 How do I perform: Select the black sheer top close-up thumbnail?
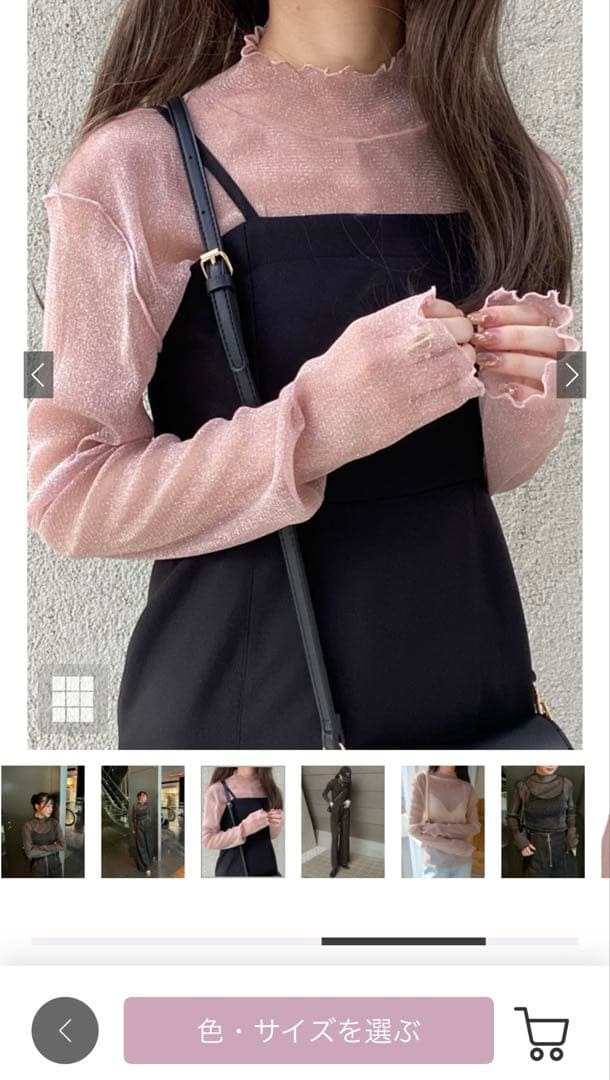tap(543, 821)
